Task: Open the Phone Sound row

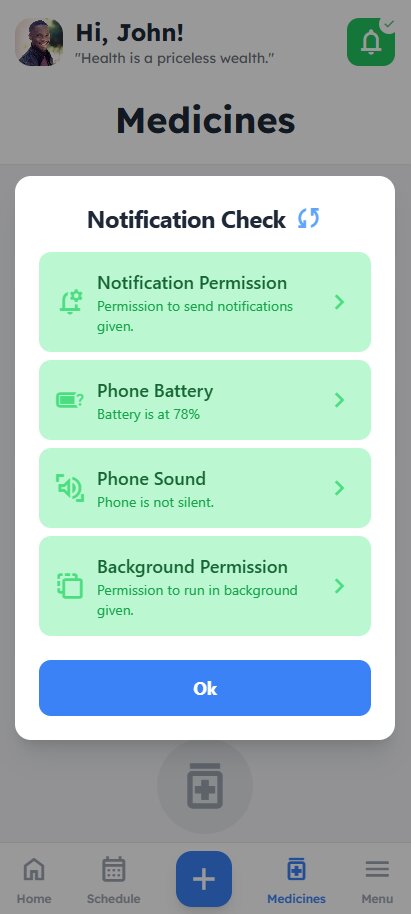Action: click(205, 488)
